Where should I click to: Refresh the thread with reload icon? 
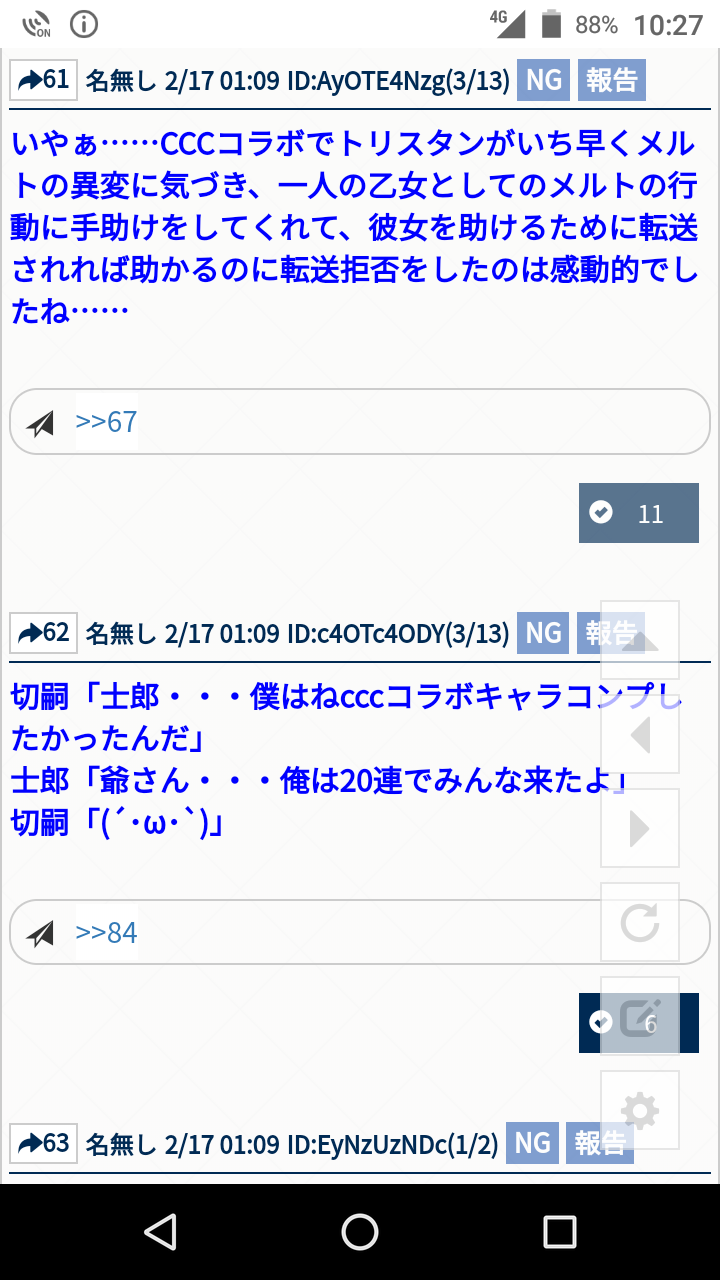pyautogui.click(x=640, y=922)
